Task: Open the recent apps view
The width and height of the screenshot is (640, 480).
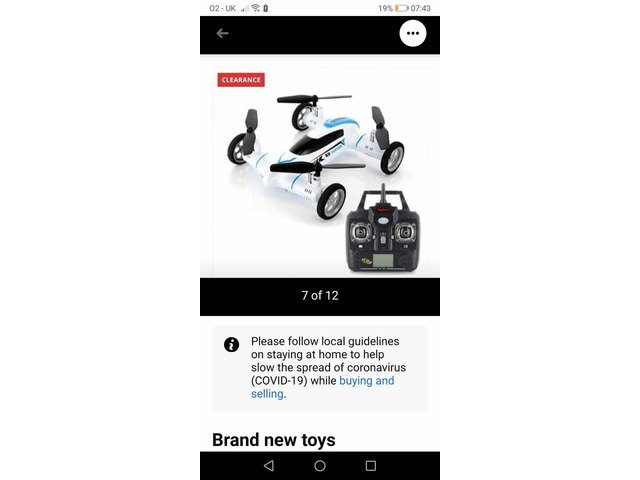Action: coord(371,466)
